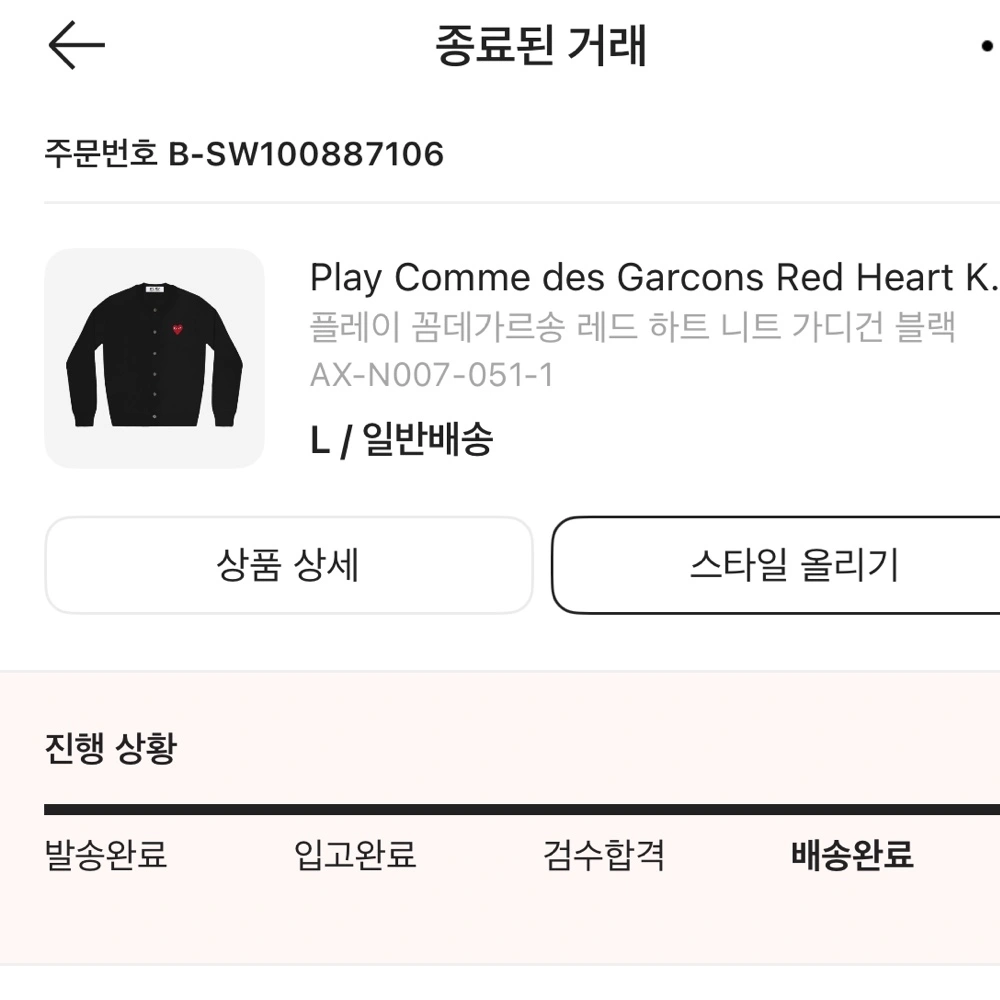Screen dimensions: 1000x1000
Task: Open 상품 상세 button
Action: pos(288,566)
